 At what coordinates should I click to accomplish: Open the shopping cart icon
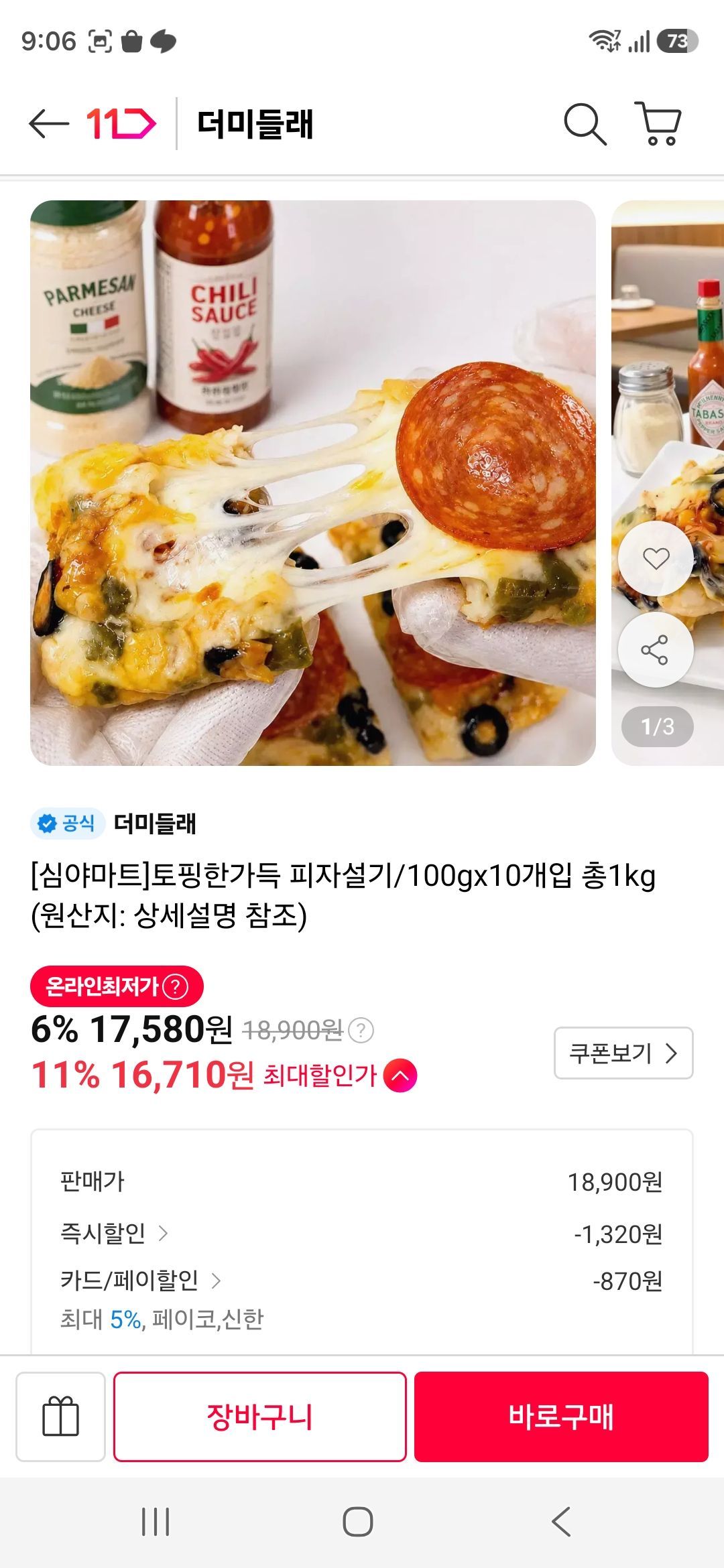[x=659, y=124]
